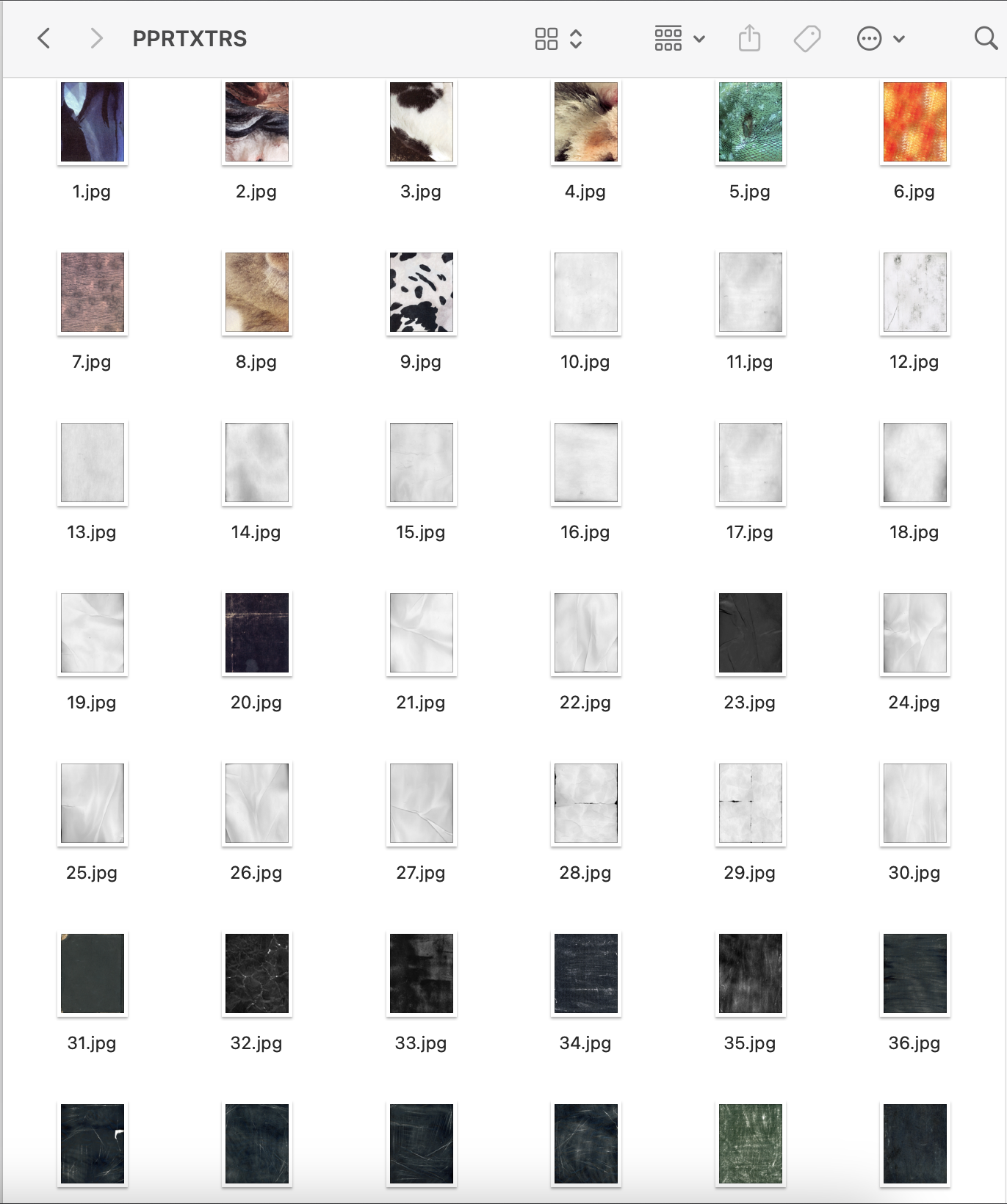Change the icon view mode

pos(558,38)
